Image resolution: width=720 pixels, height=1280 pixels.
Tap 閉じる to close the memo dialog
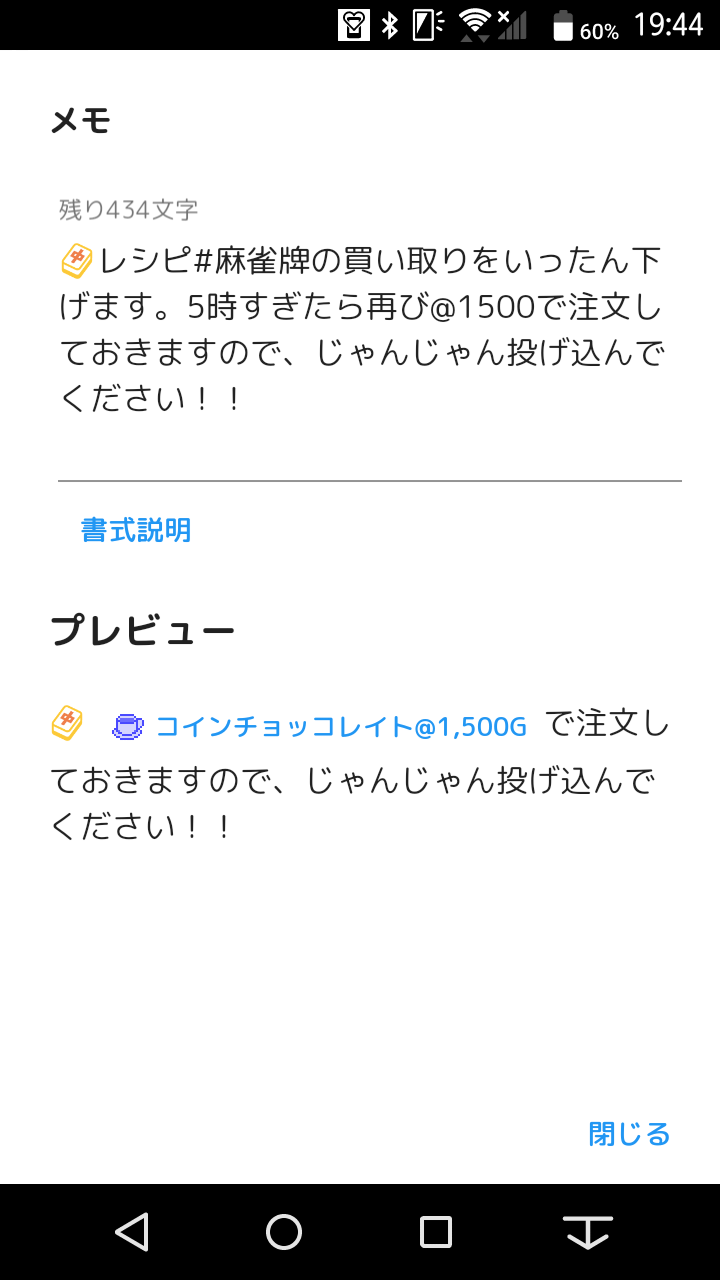pyautogui.click(x=629, y=1134)
